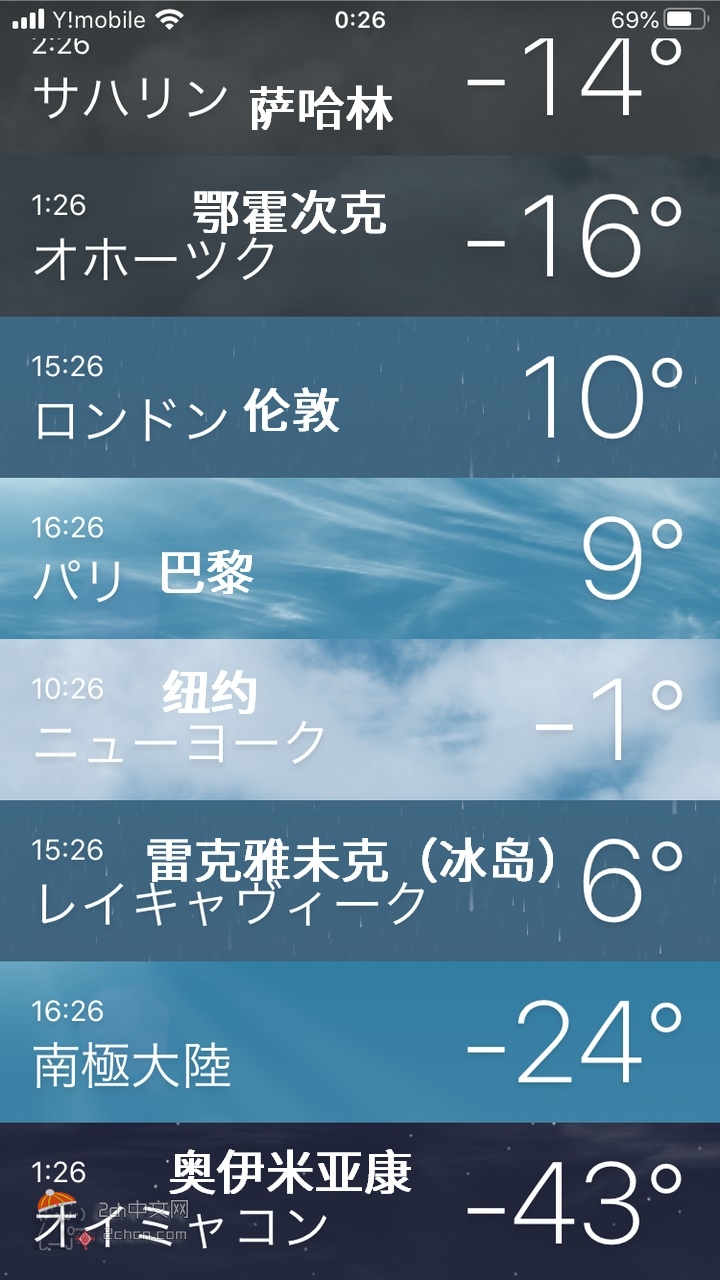View ロンドン weather details
The height and width of the screenshot is (1280, 720).
point(360,397)
